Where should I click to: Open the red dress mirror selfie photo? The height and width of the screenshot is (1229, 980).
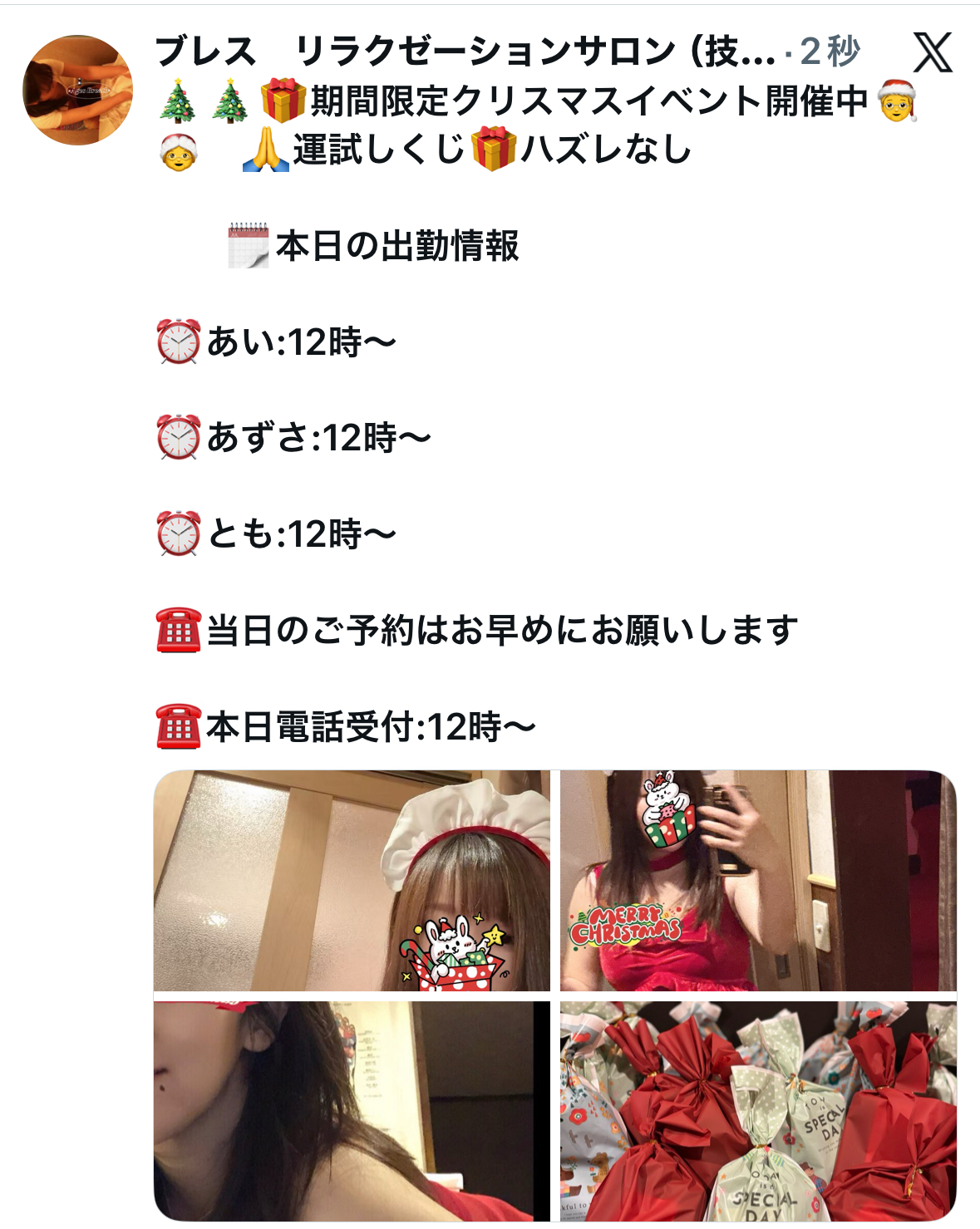pyautogui.click(x=758, y=881)
